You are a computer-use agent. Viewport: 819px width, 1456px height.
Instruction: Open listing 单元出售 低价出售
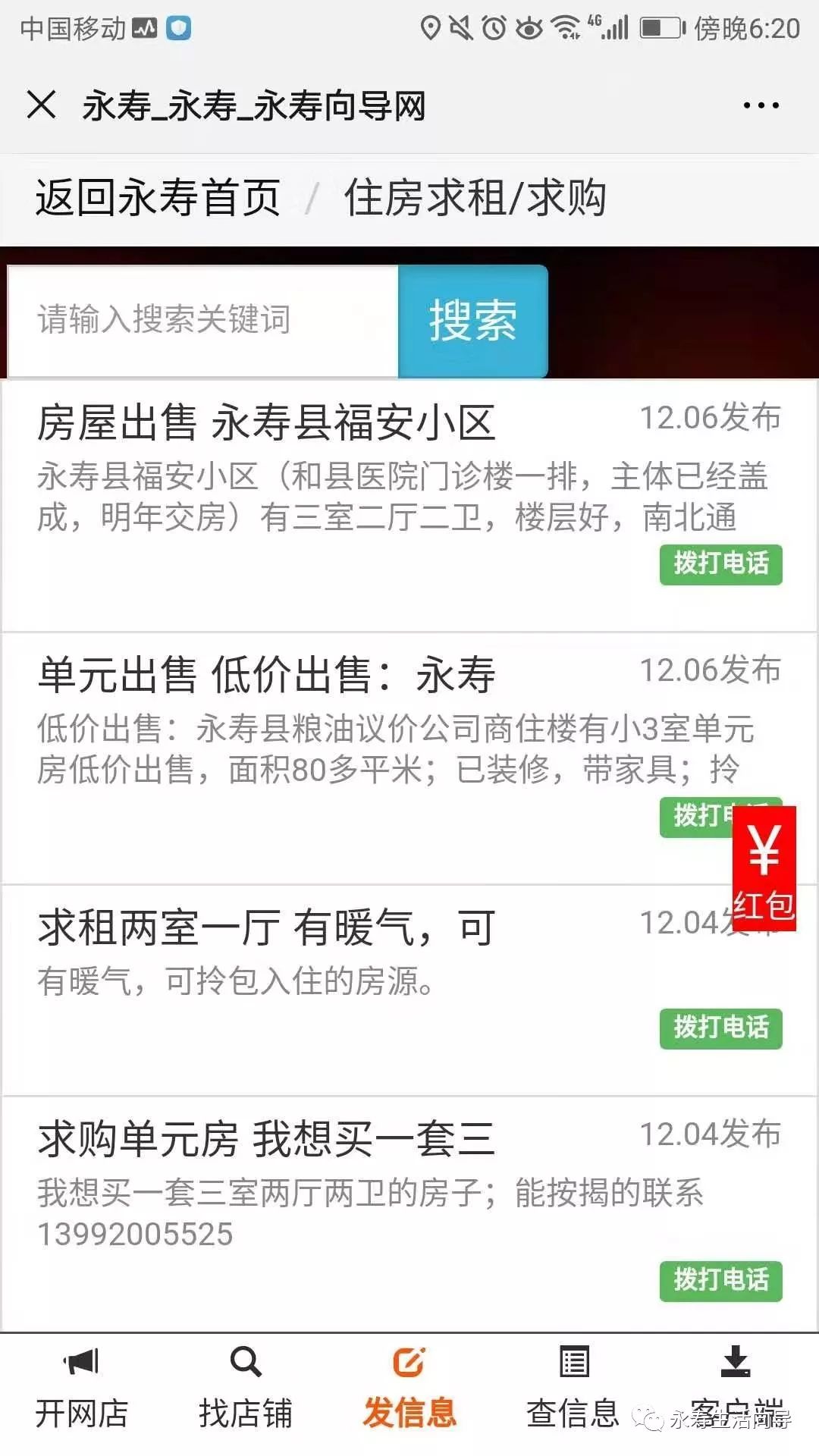click(266, 674)
